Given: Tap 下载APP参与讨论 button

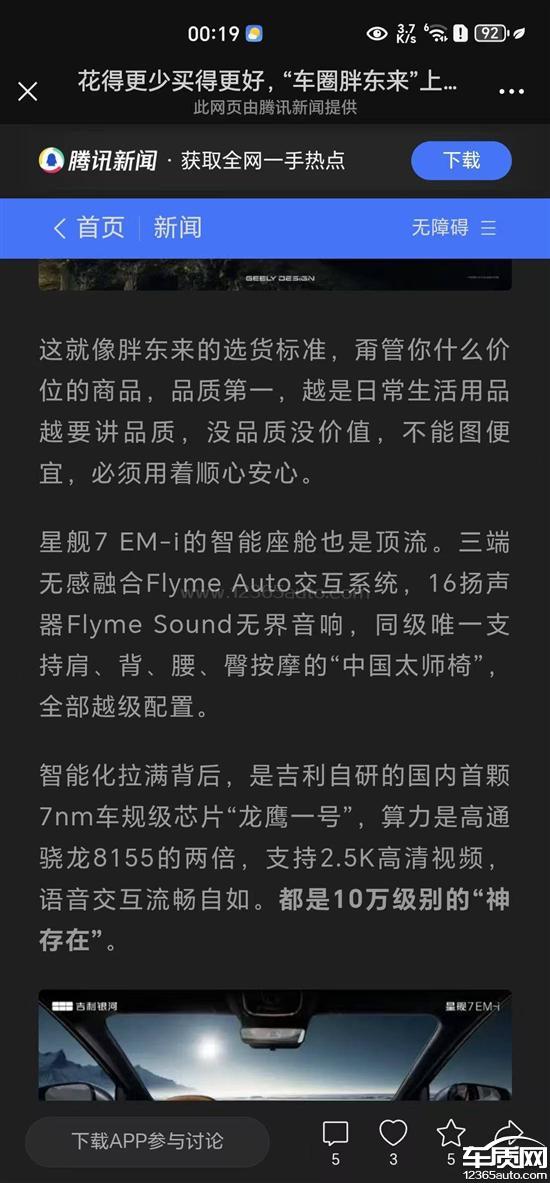Looking at the screenshot, I should tap(147, 1141).
